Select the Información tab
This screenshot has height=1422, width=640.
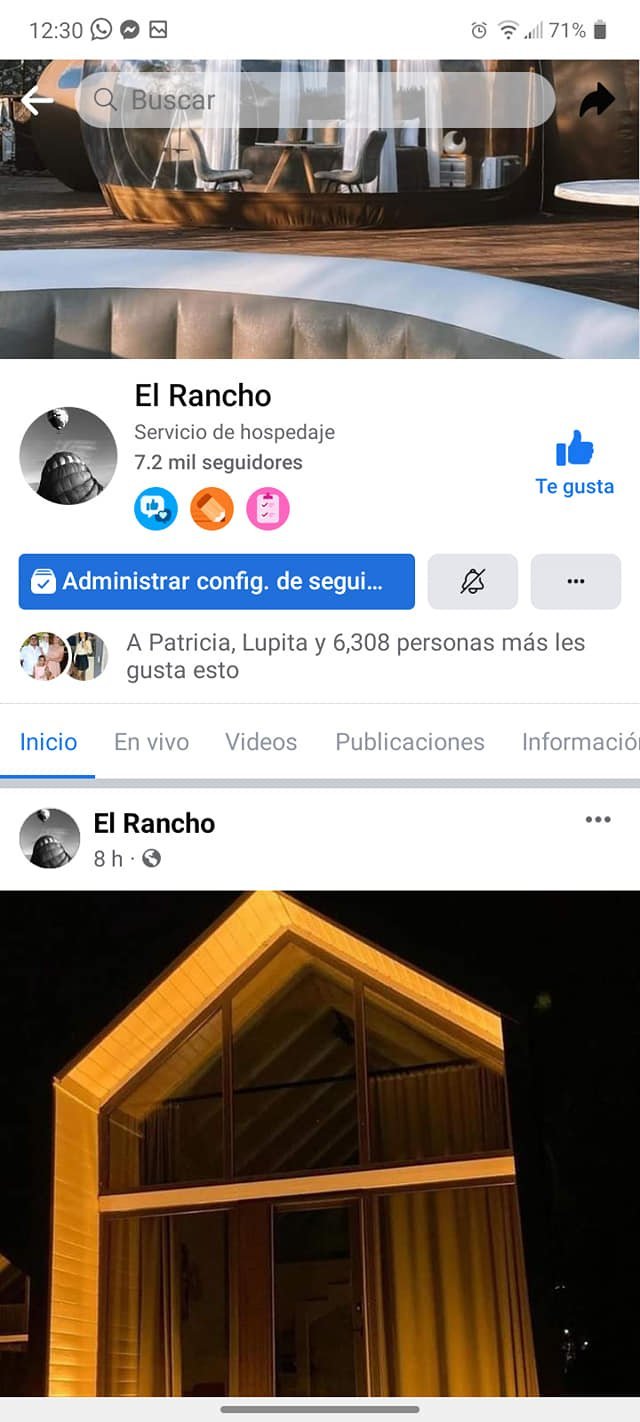click(x=580, y=742)
